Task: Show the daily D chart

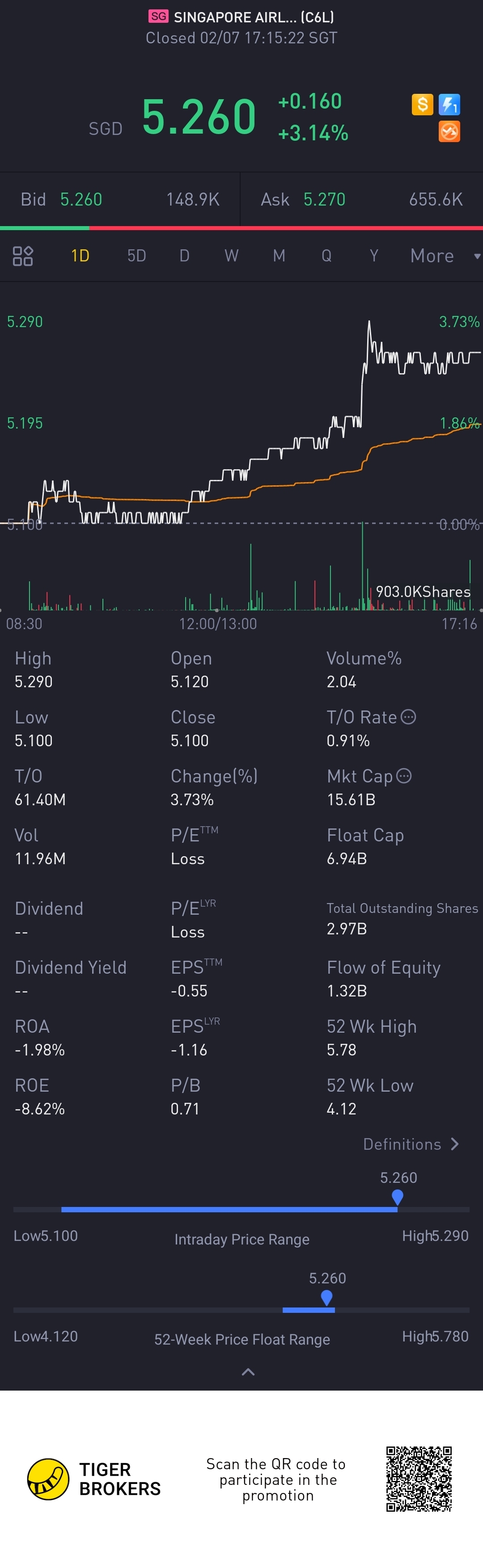Action: pyautogui.click(x=185, y=256)
